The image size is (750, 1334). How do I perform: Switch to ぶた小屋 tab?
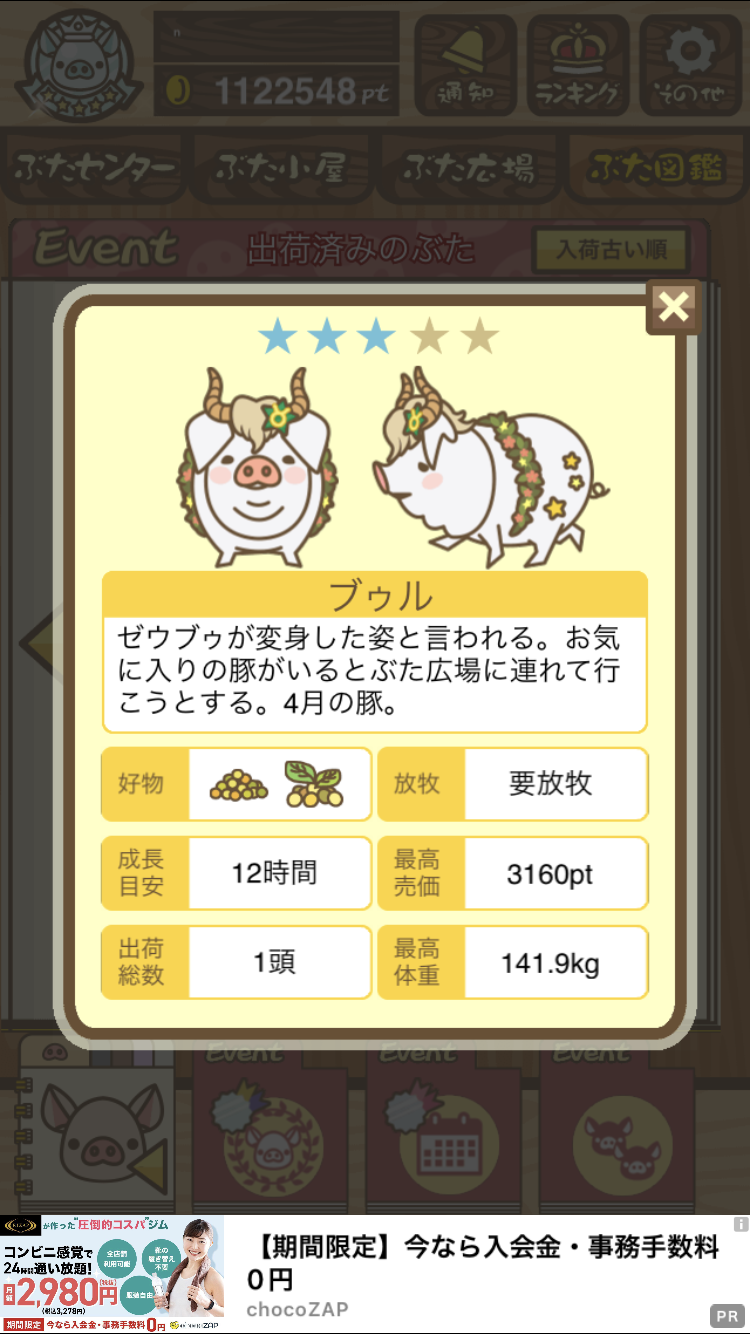280,168
